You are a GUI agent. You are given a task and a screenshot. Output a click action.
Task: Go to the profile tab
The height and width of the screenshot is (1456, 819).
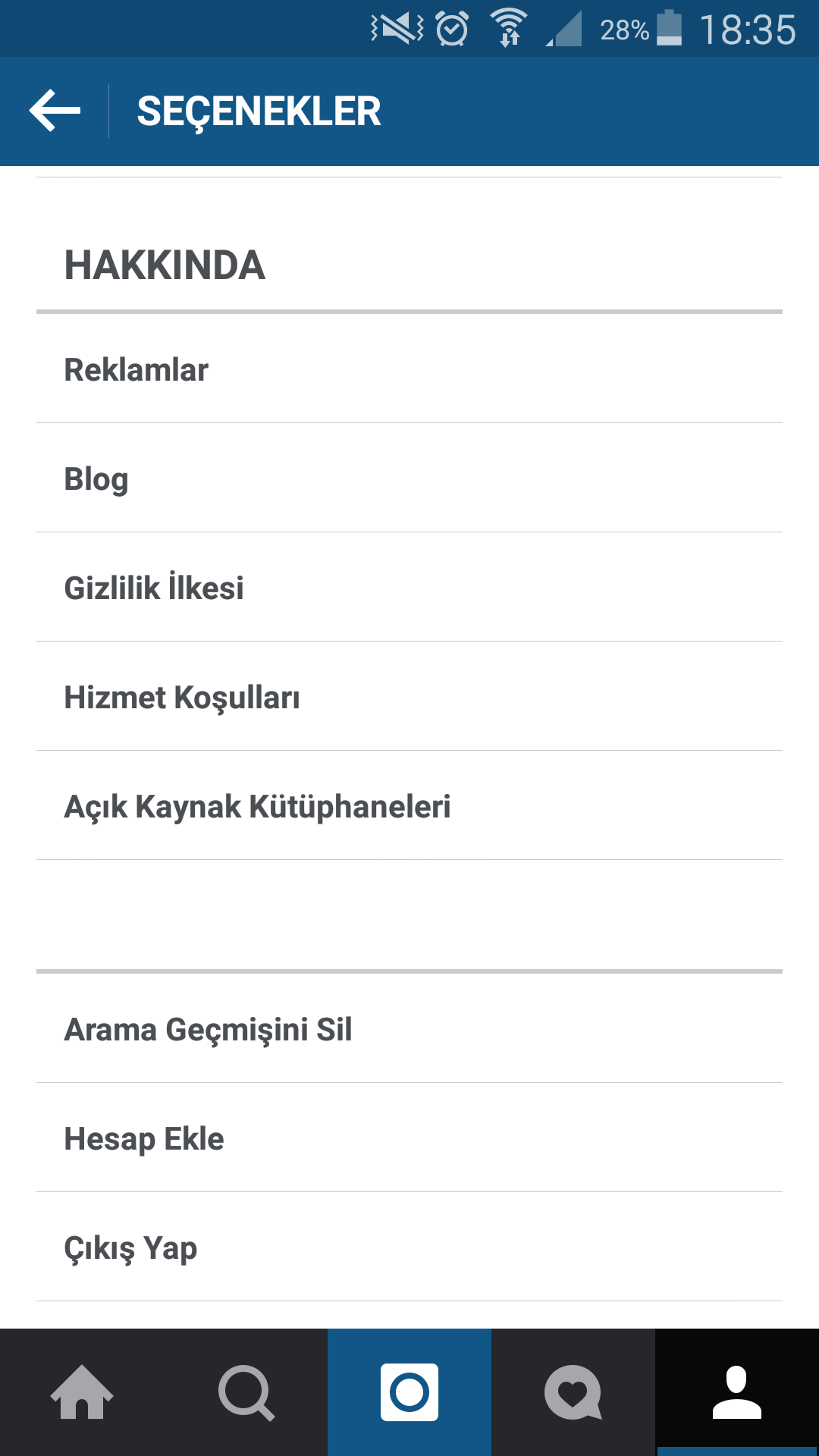[737, 1392]
